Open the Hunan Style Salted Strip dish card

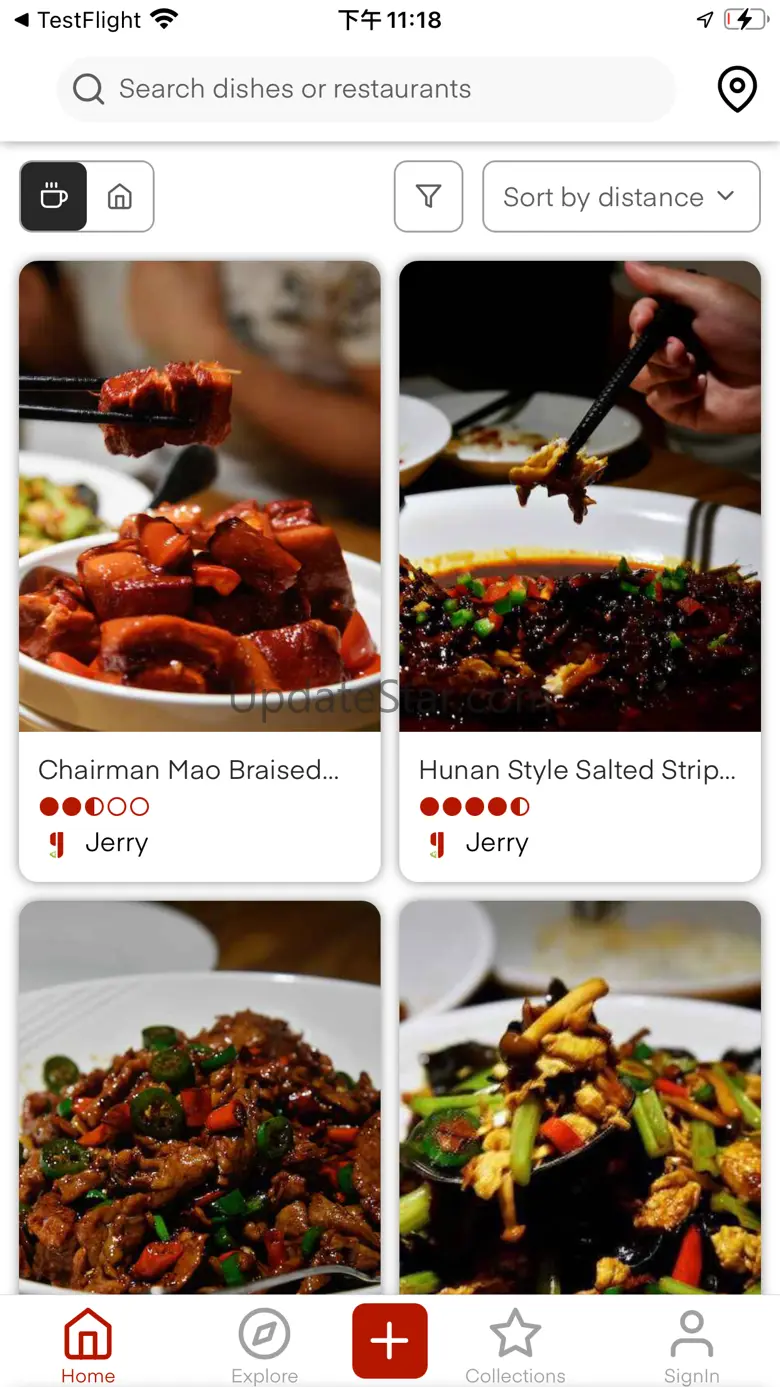(580, 570)
